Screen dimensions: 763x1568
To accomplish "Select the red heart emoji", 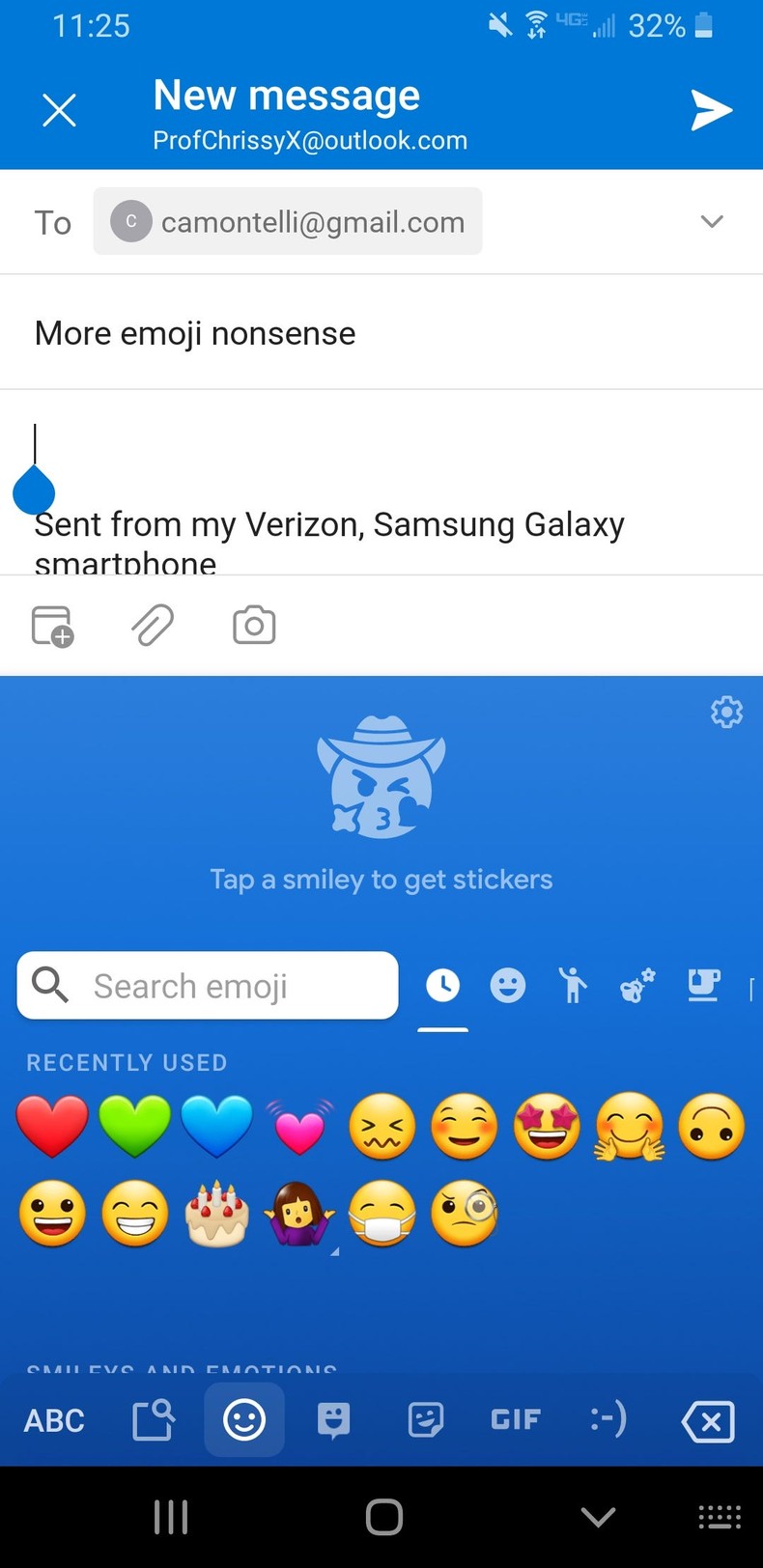I will [x=52, y=1125].
